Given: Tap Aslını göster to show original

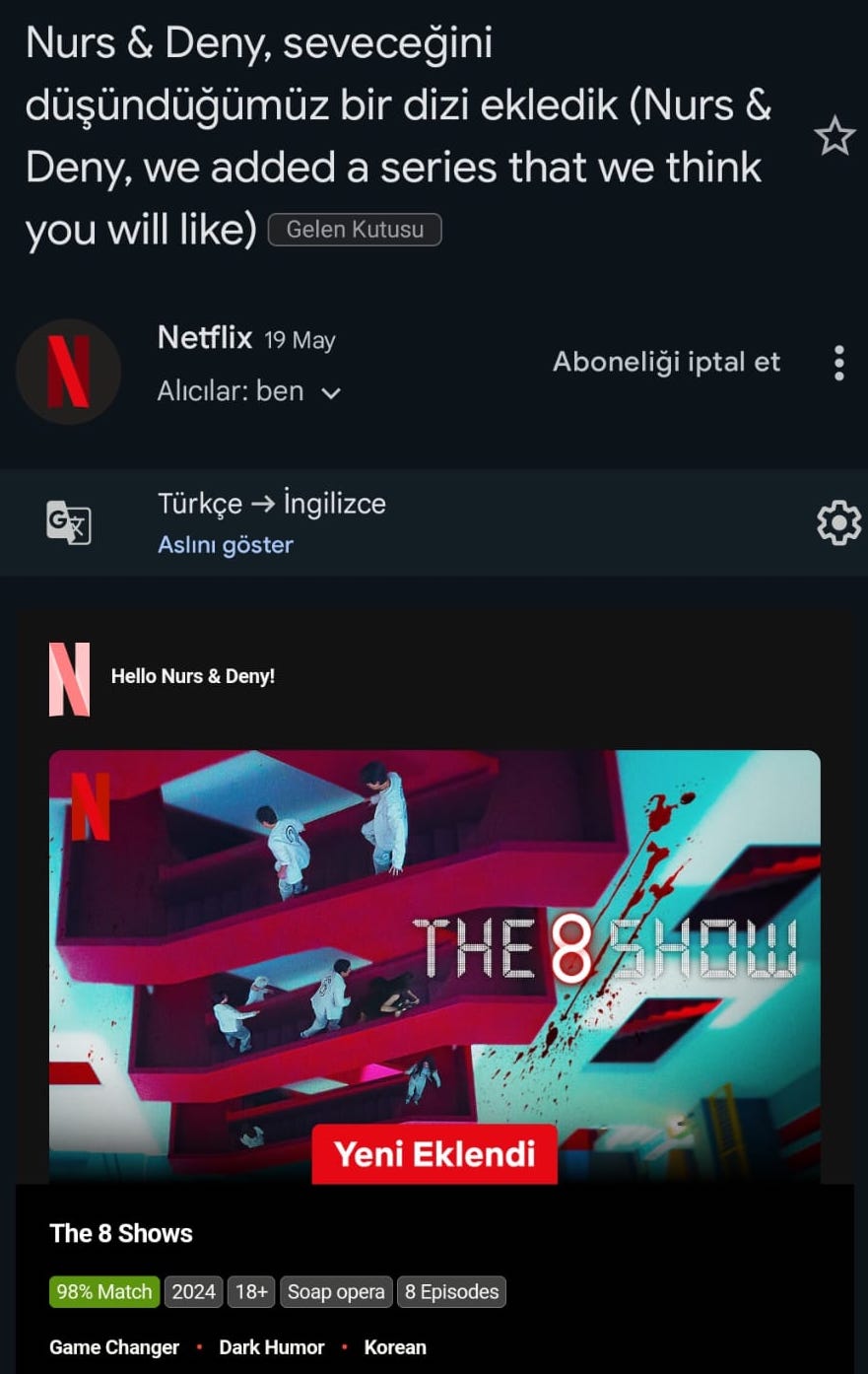Looking at the screenshot, I should (226, 545).
